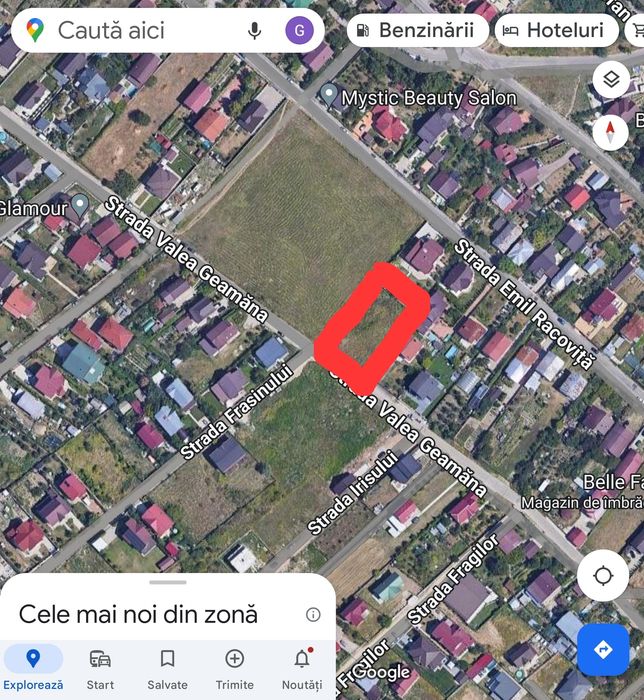Reset map orientation with the compass

click(611, 132)
